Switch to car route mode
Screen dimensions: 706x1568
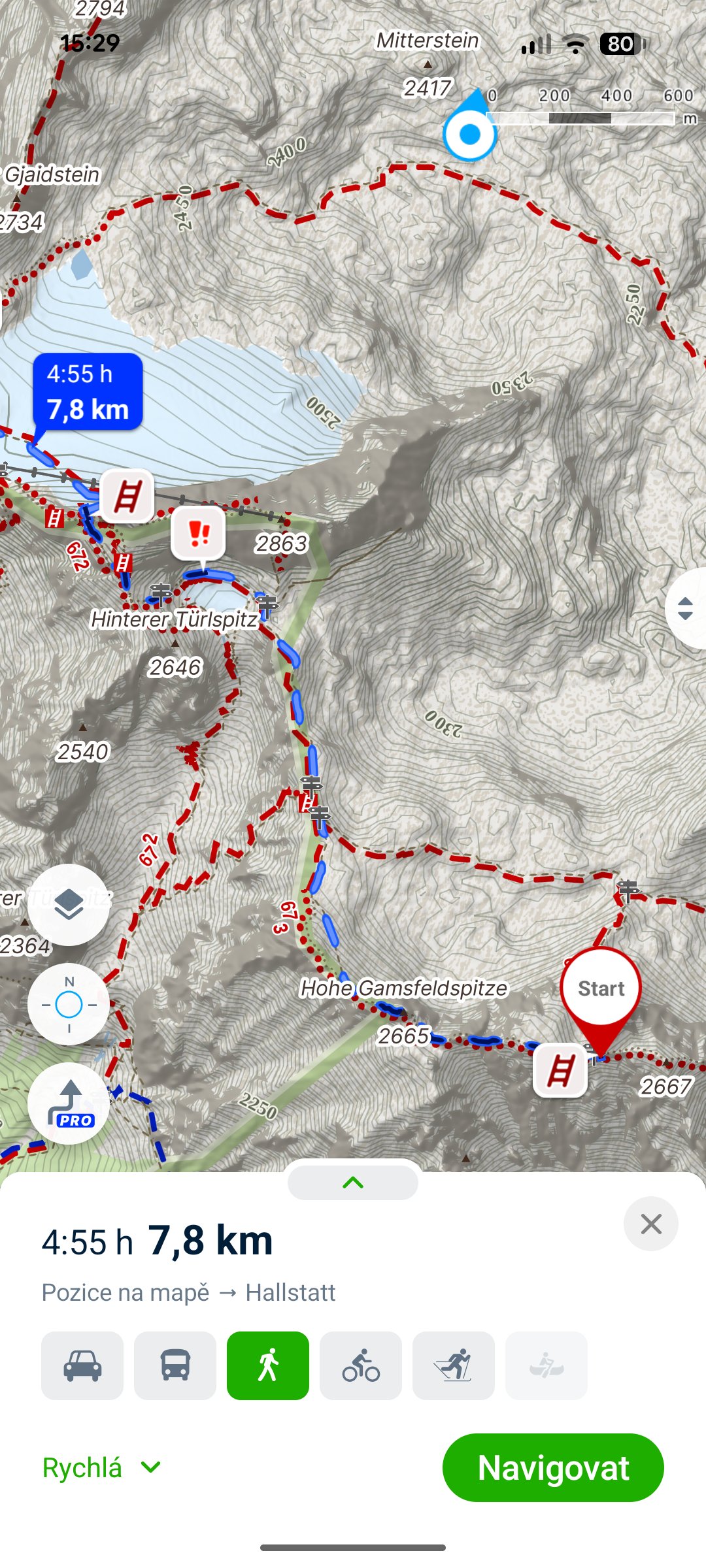coord(82,1365)
